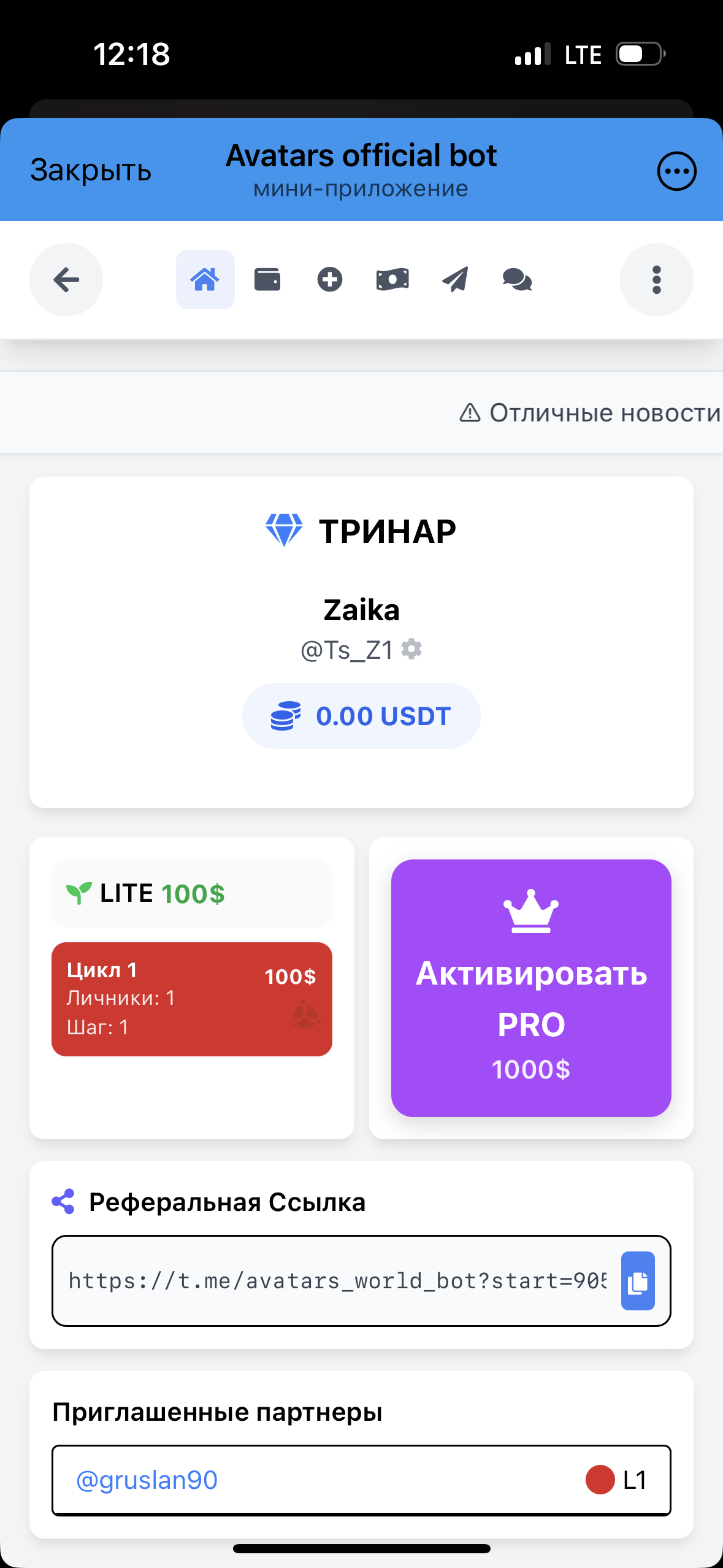The image size is (723, 1568).
Task: Tap the plus circle toolbar icon
Action: (330, 280)
